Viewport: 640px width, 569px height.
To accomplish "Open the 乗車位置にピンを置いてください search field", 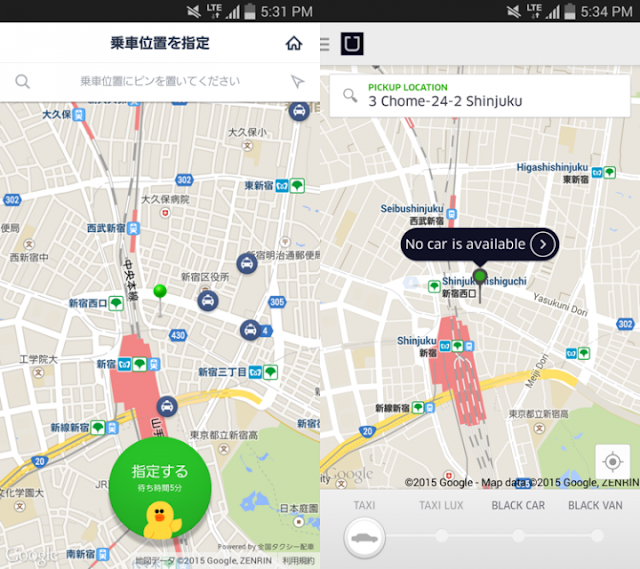I will click(x=160, y=81).
